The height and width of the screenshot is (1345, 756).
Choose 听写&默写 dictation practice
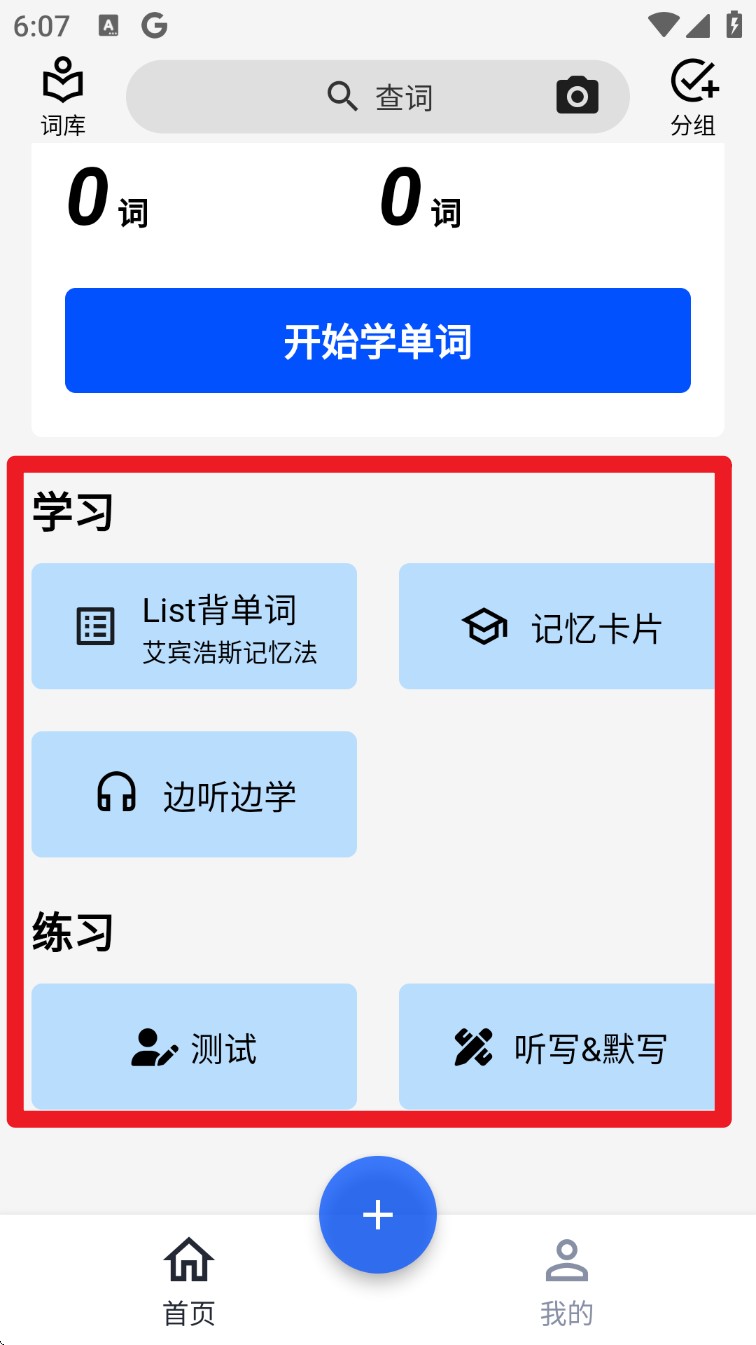click(x=558, y=1046)
